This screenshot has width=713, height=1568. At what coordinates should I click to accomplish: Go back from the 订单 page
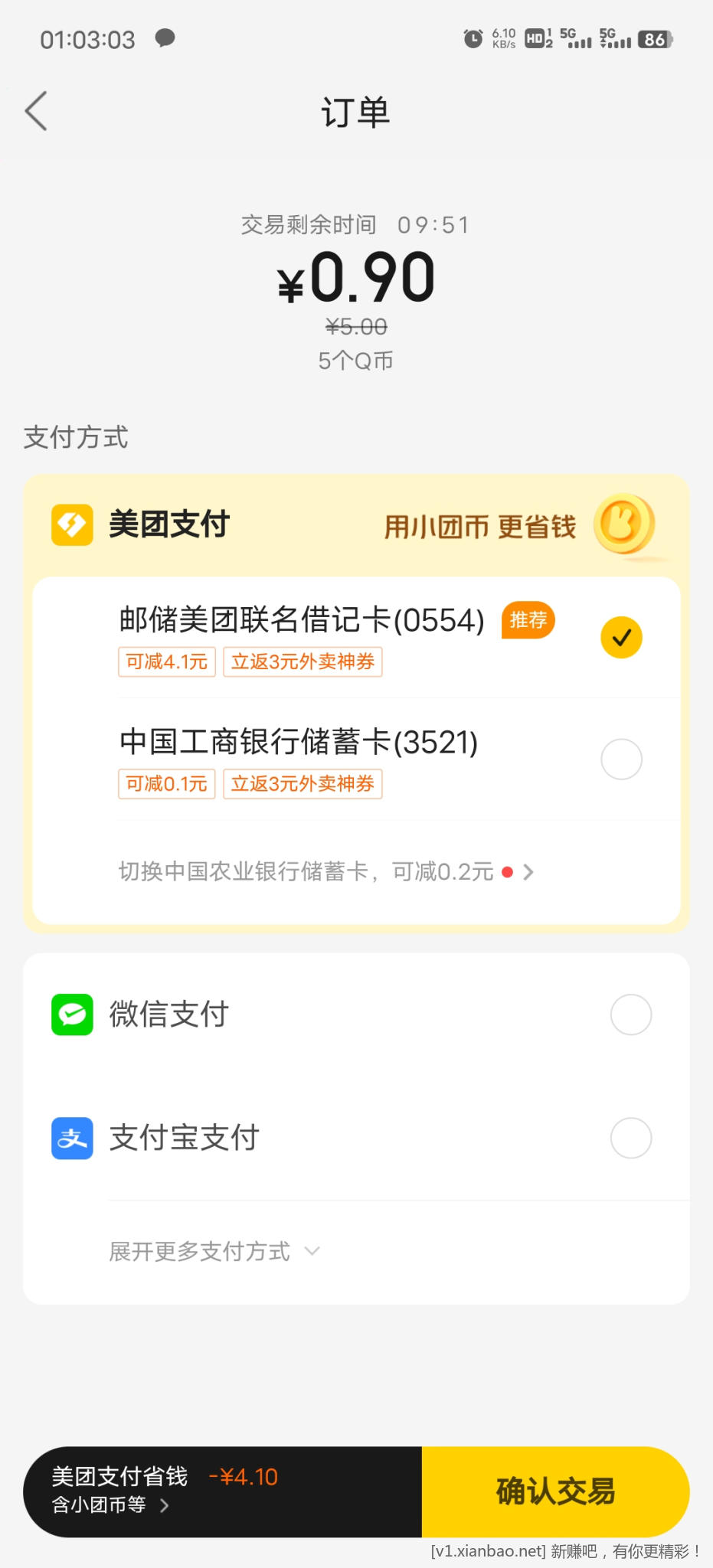36,111
